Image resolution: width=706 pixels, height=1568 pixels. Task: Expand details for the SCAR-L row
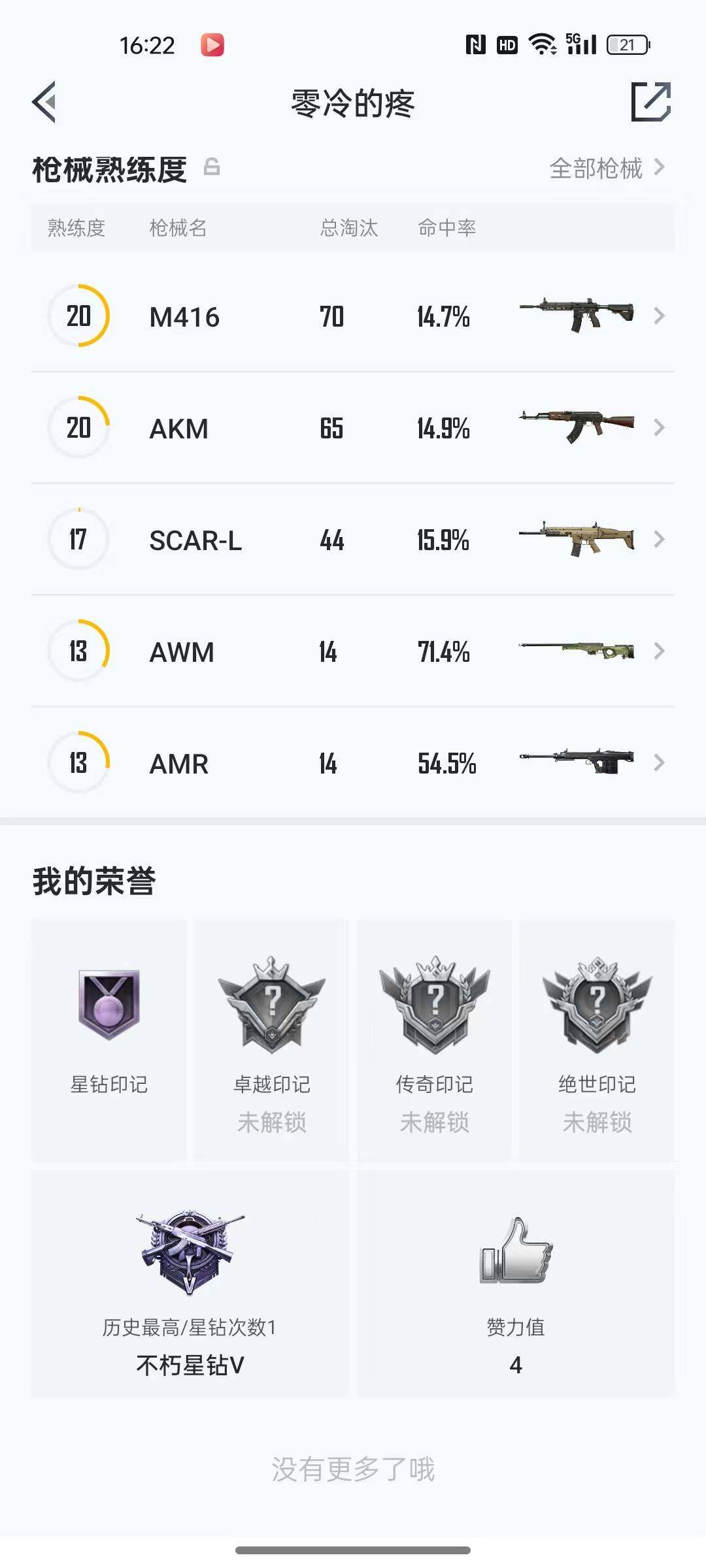tap(659, 540)
